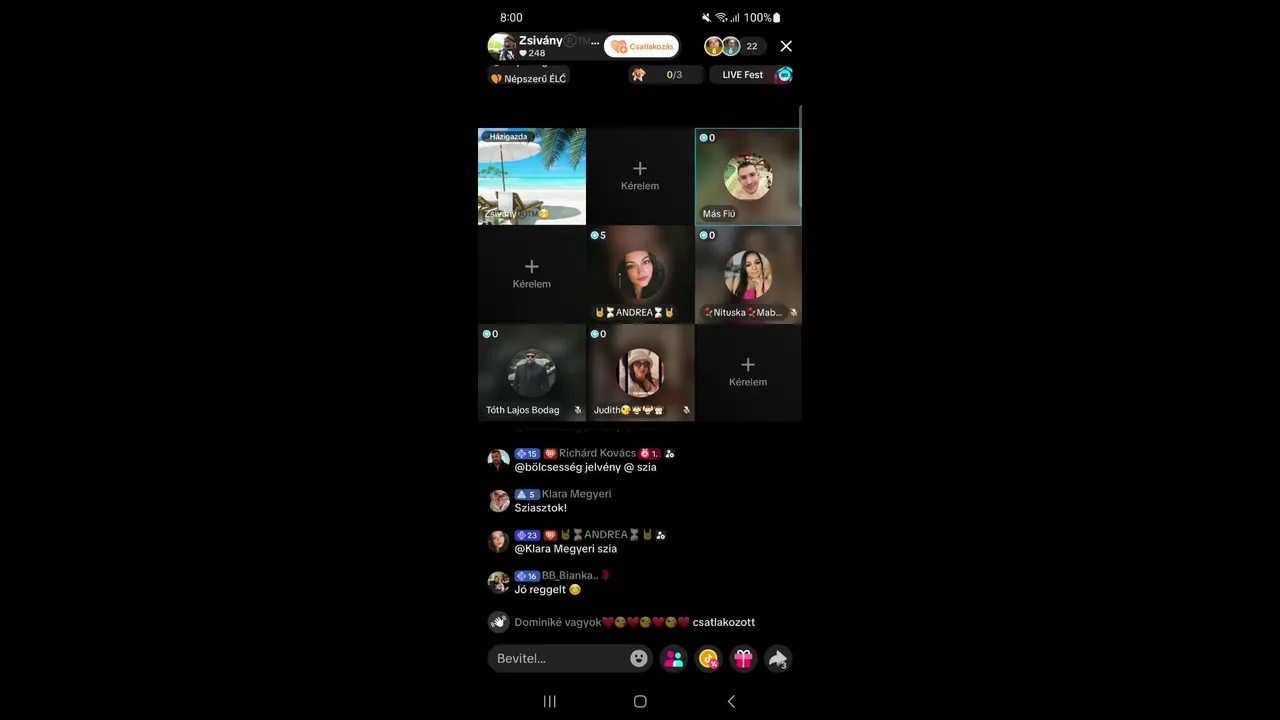Share this live with the arrow icon
The width and height of the screenshot is (1280, 720).
click(x=777, y=658)
